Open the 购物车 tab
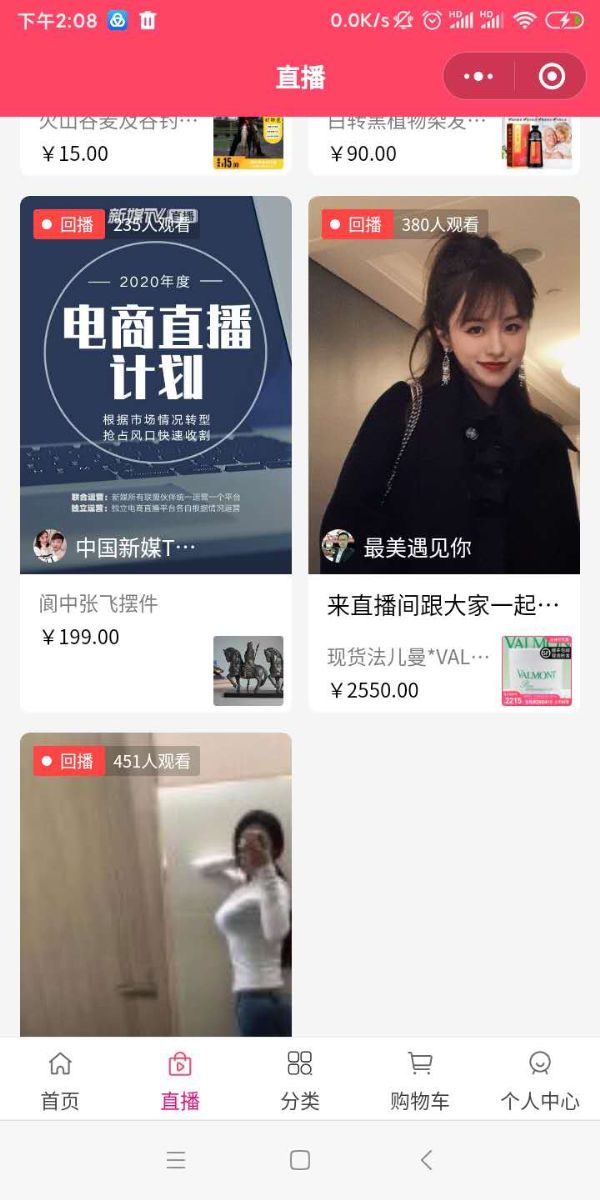The height and width of the screenshot is (1200, 600). point(420,1080)
